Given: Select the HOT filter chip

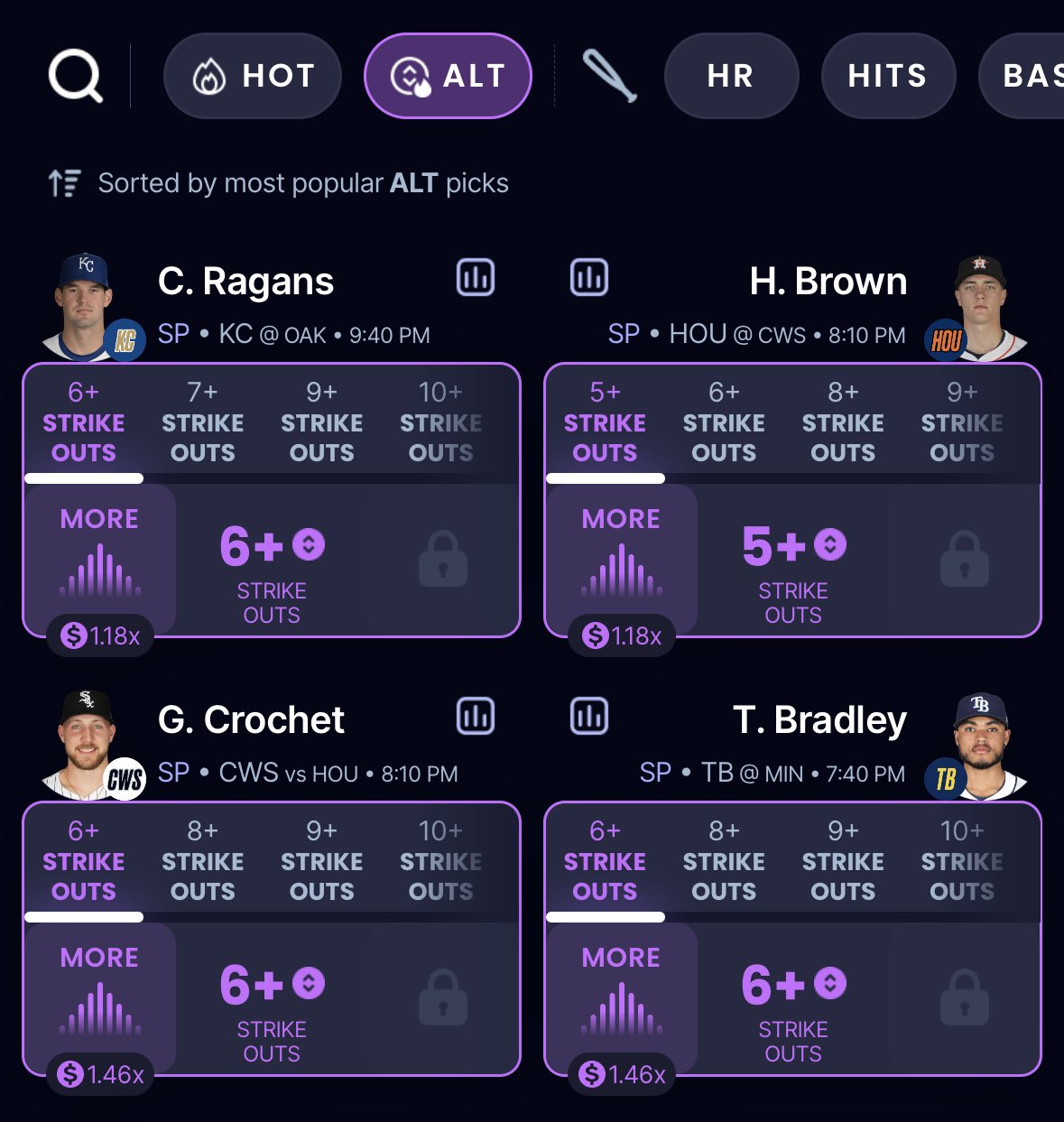Looking at the screenshot, I should pyautogui.click(x=253, y=76).
